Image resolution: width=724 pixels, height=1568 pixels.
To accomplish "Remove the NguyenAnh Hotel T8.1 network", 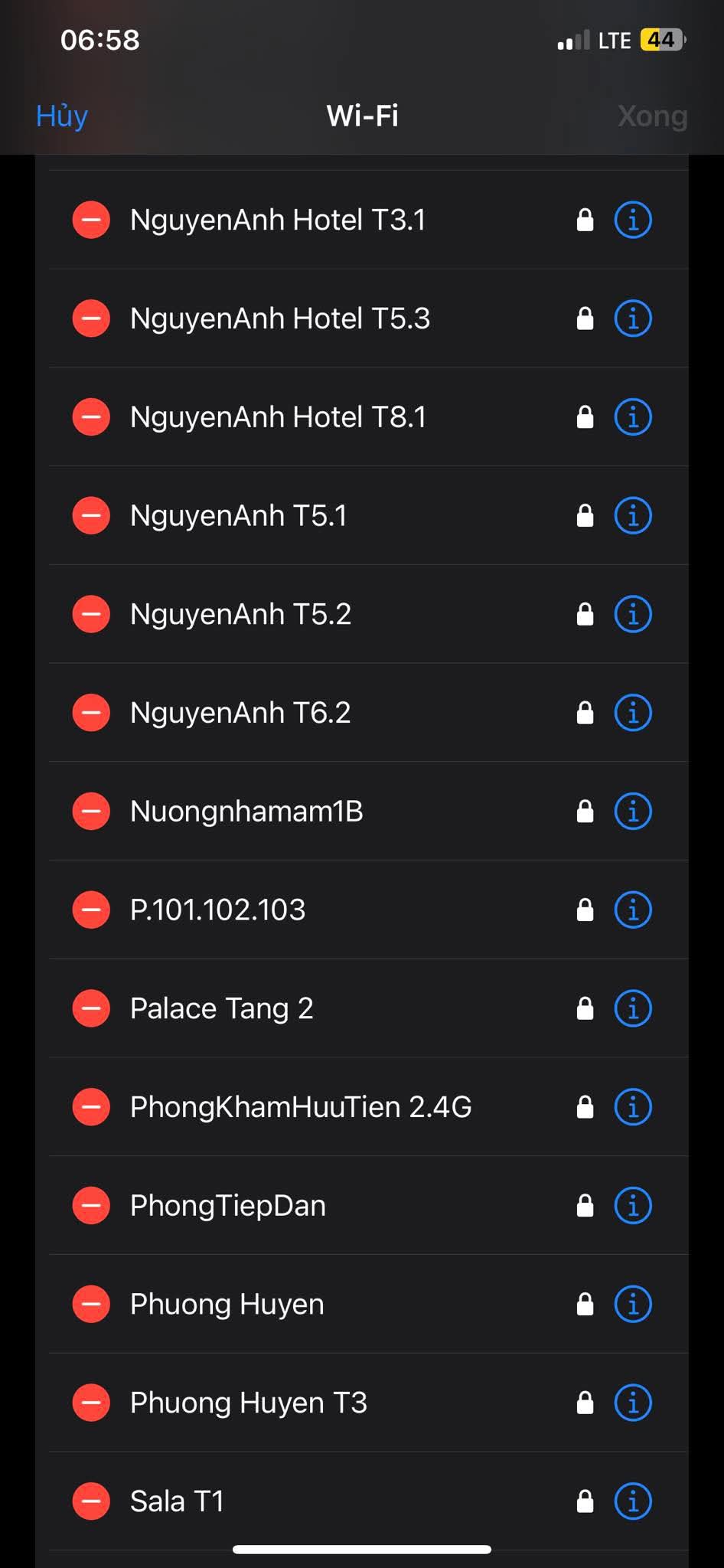I will 91,417.
